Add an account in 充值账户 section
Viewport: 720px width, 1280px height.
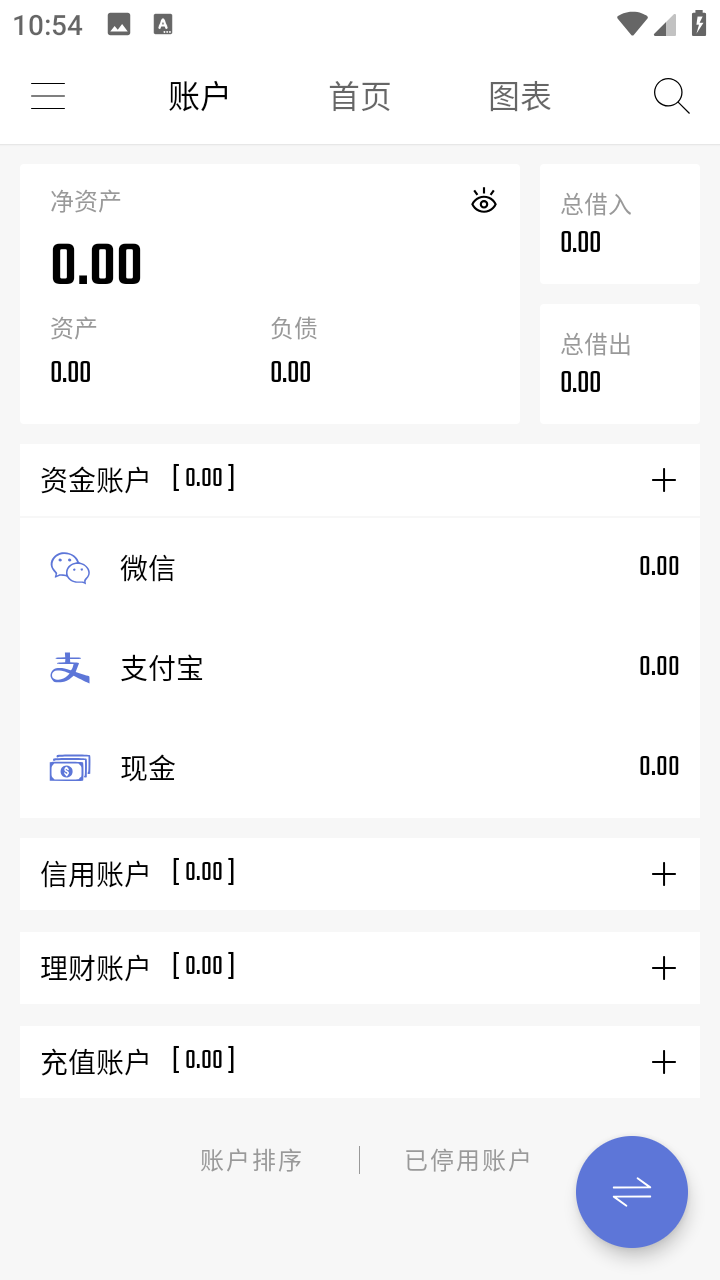click(x=663, y=1061)
